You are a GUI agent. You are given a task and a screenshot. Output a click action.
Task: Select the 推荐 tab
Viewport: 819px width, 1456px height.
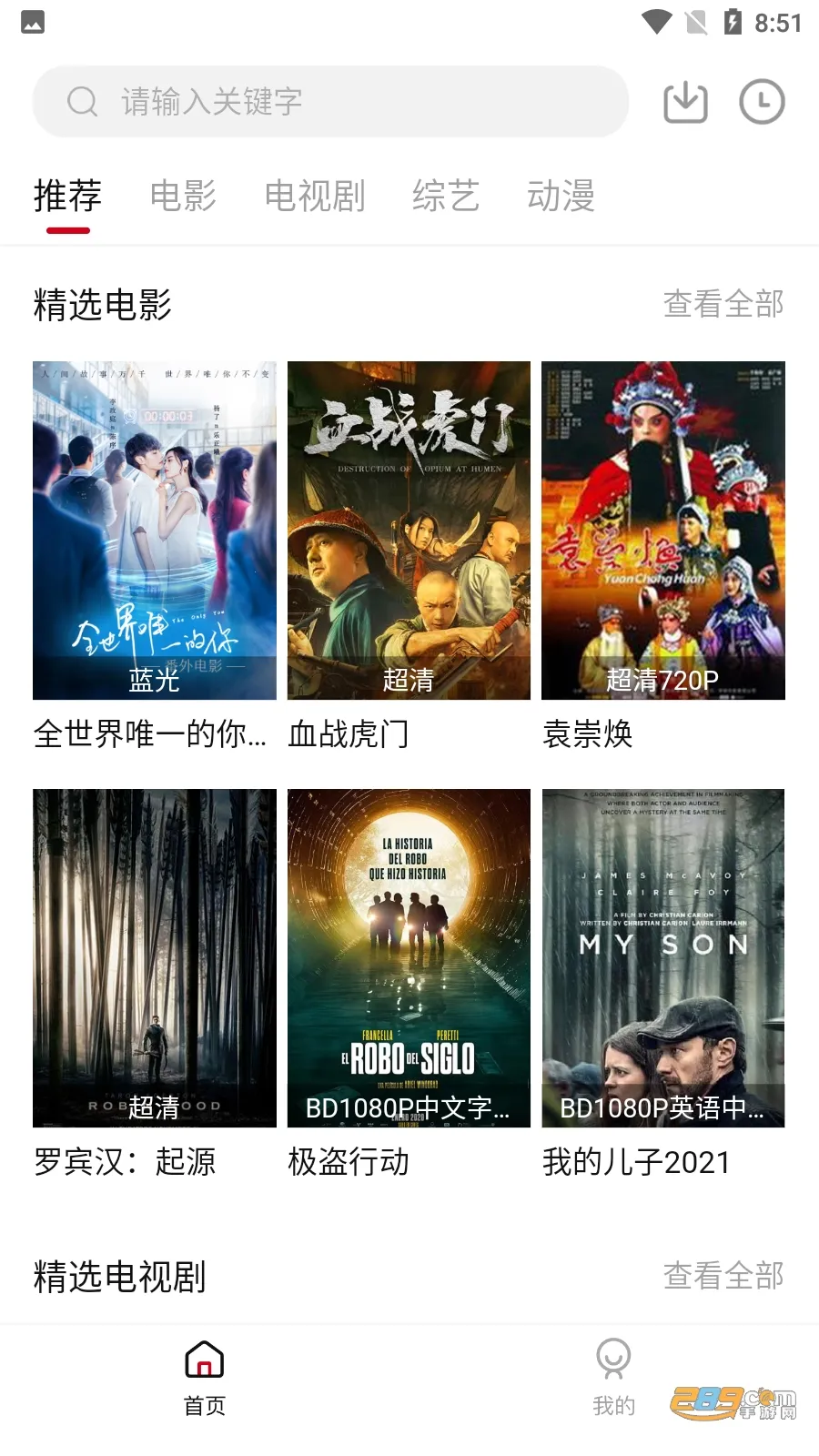coord(67,196)
